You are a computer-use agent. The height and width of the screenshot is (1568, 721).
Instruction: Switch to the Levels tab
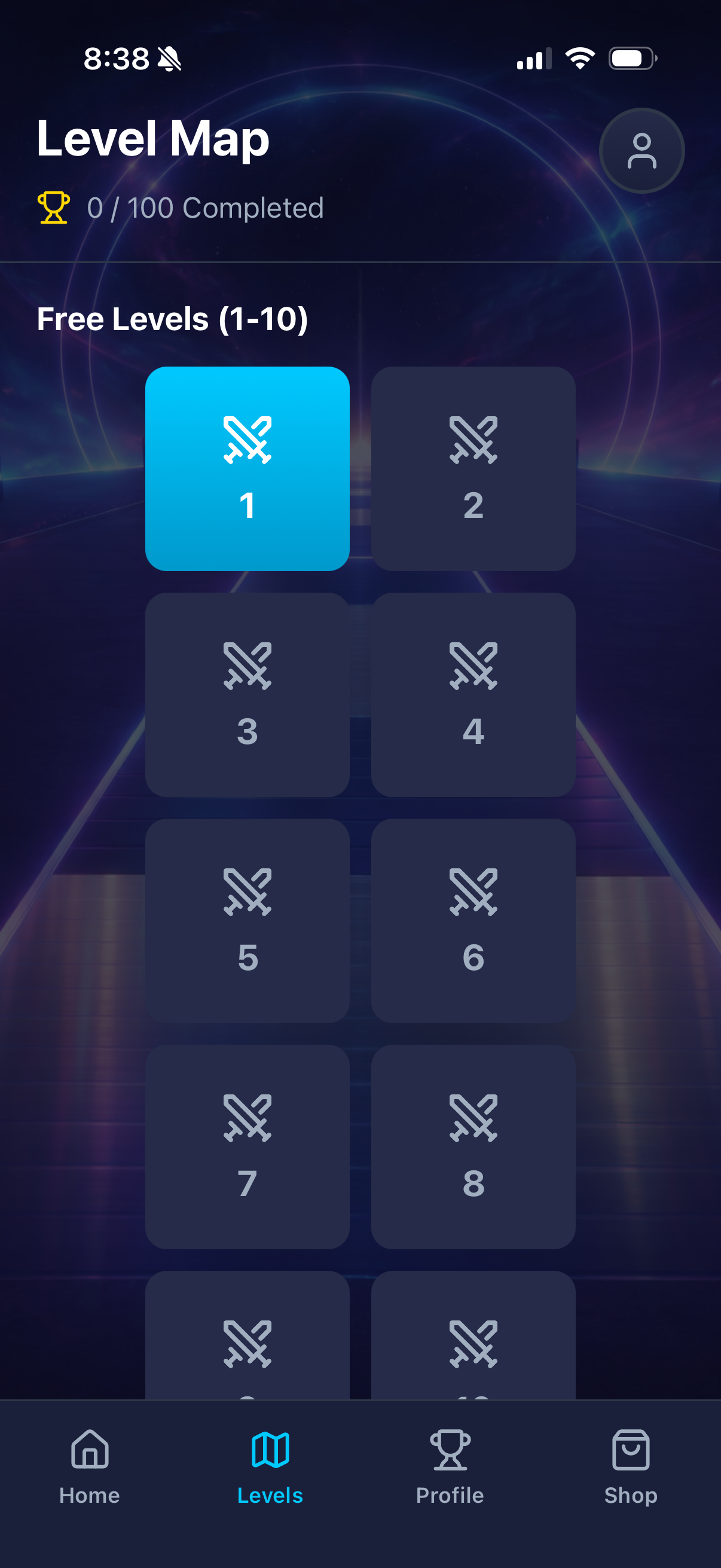pyautogui.click(x=270, y=1468)
